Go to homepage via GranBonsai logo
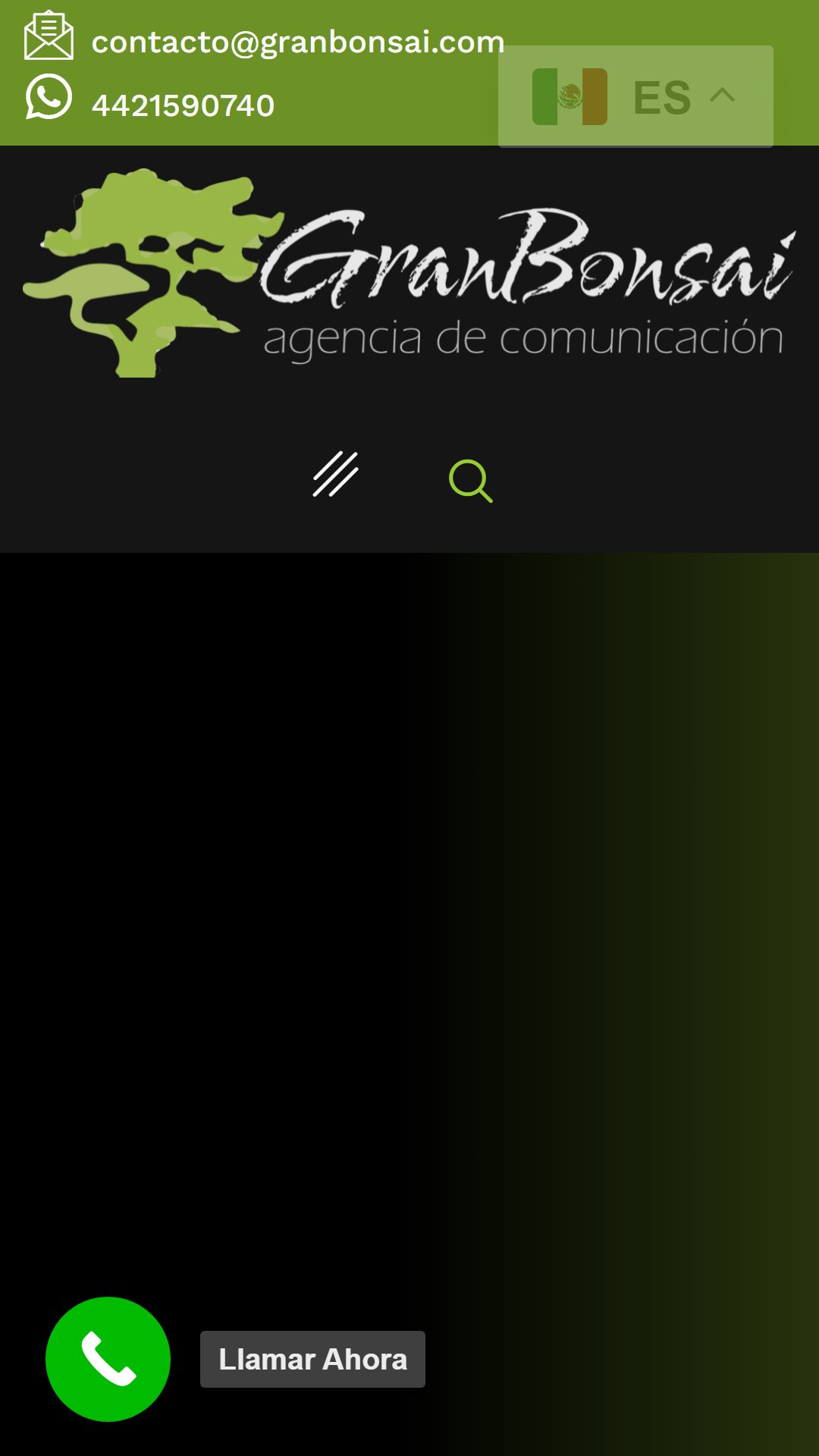This screenshot has width=819, height=1456. tap(409, 273)
